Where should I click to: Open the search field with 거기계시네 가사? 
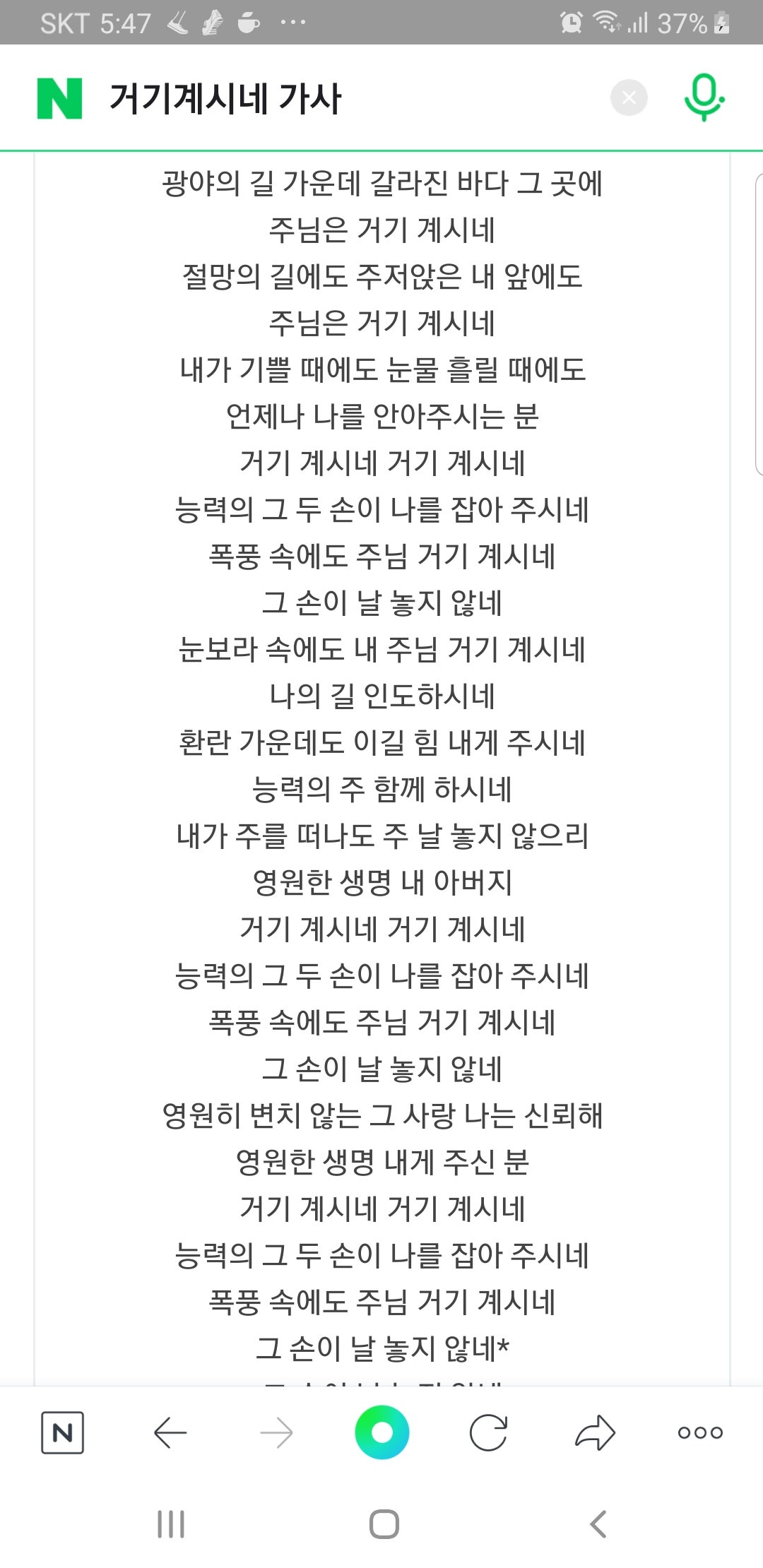(353, 98)
